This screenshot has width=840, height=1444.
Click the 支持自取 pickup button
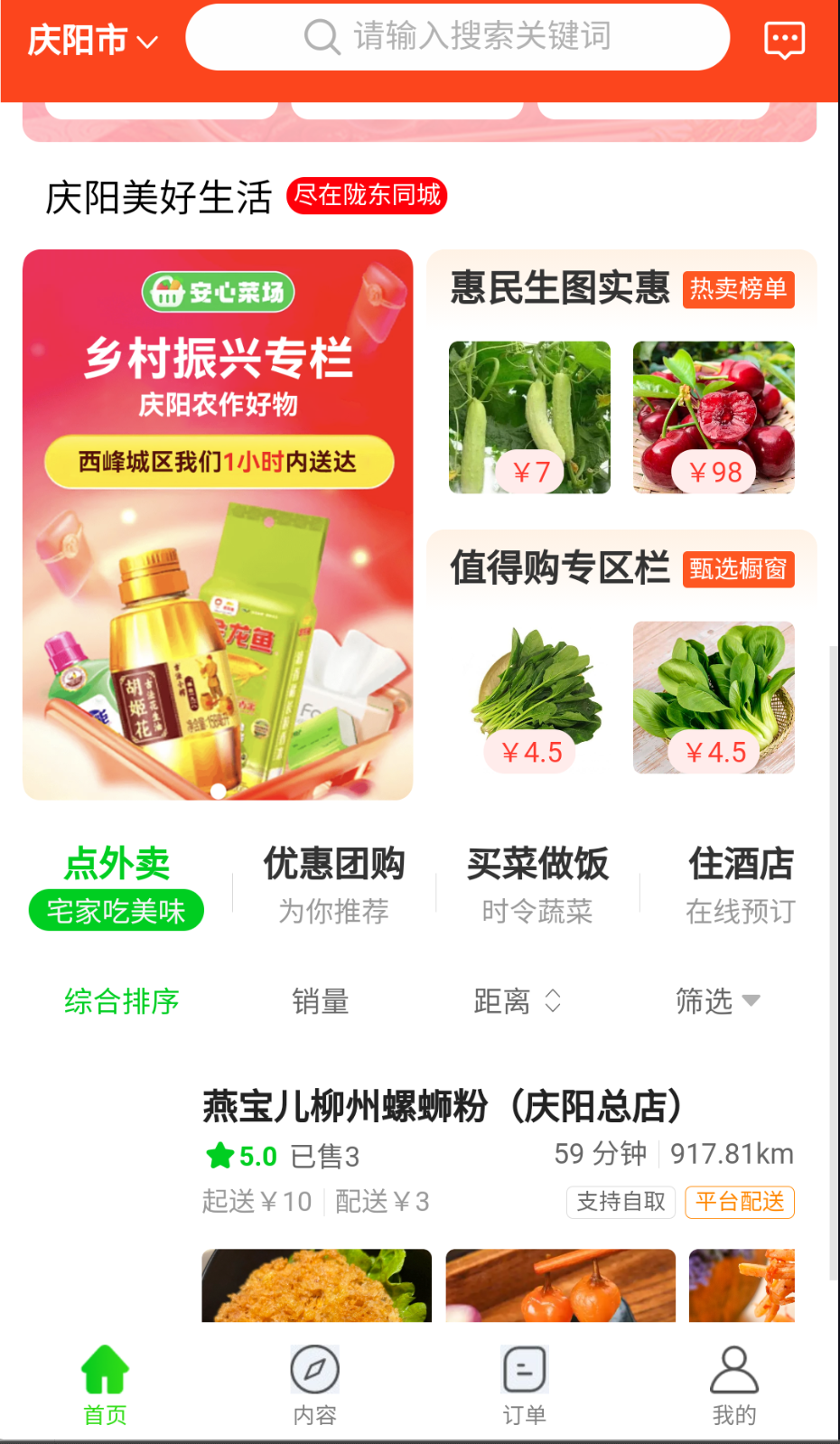tap(621, 1202)
